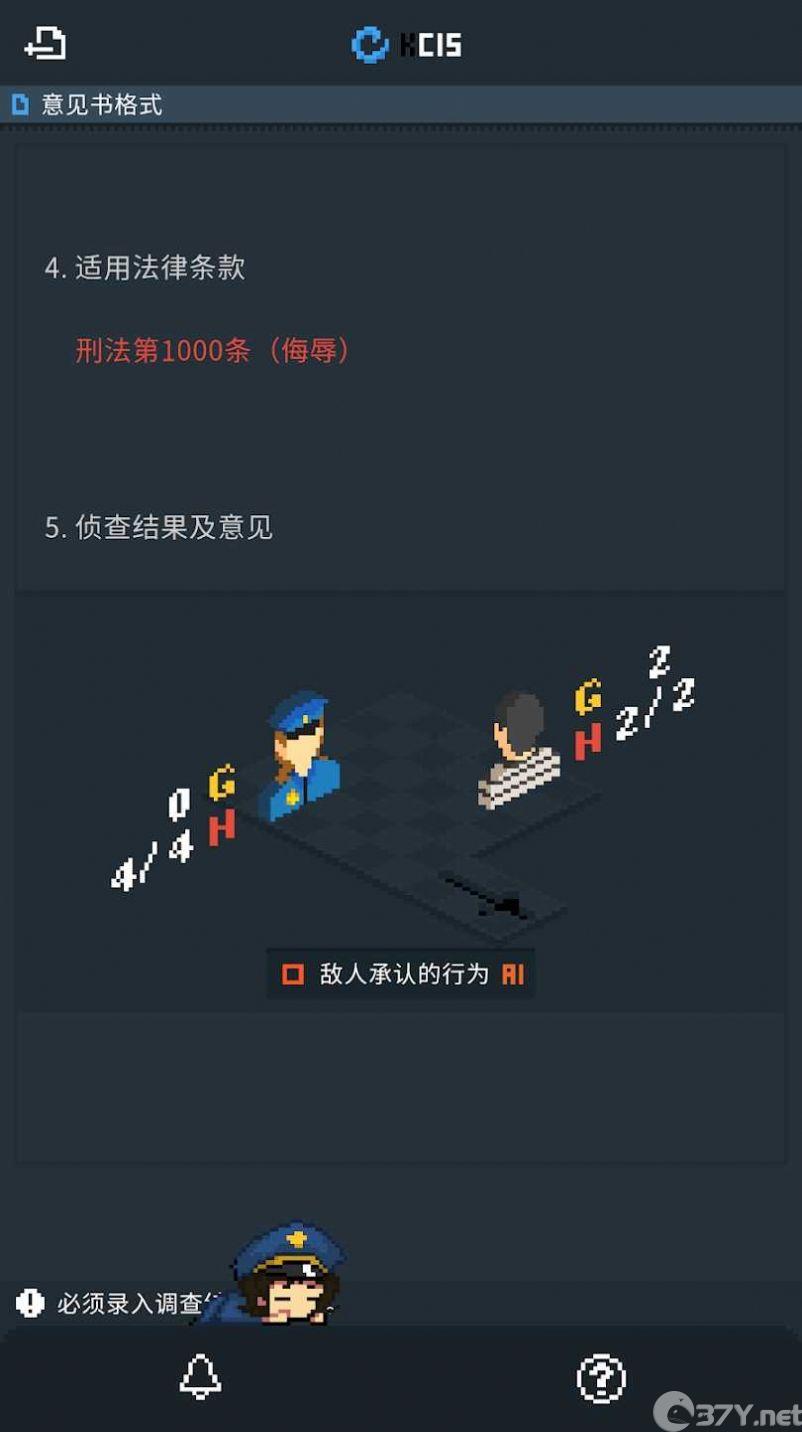Select the 敌人承认的行为 option
Screen dimensions: 802x1432
click(x=401, y=974)
